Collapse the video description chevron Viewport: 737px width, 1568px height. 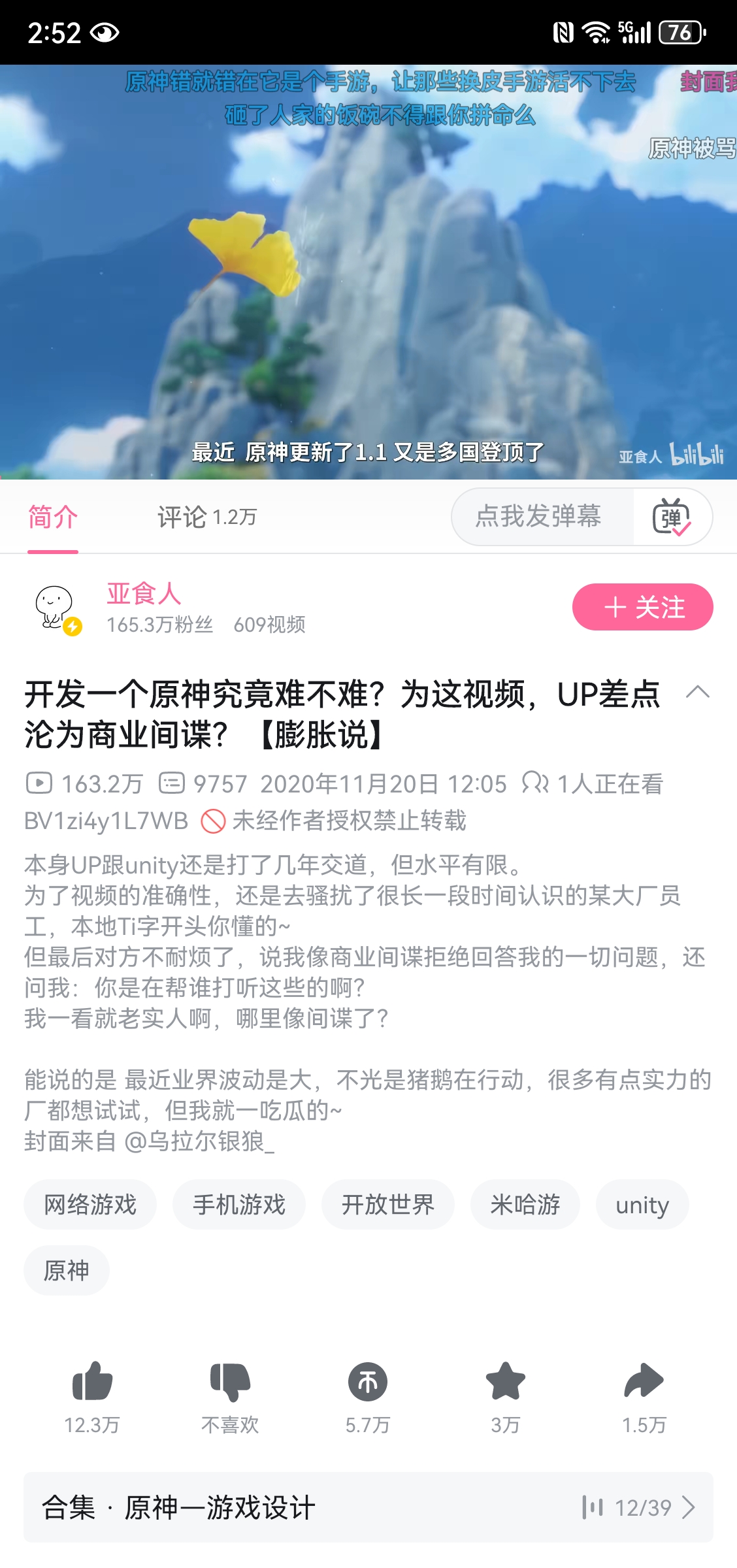[697, 693]
